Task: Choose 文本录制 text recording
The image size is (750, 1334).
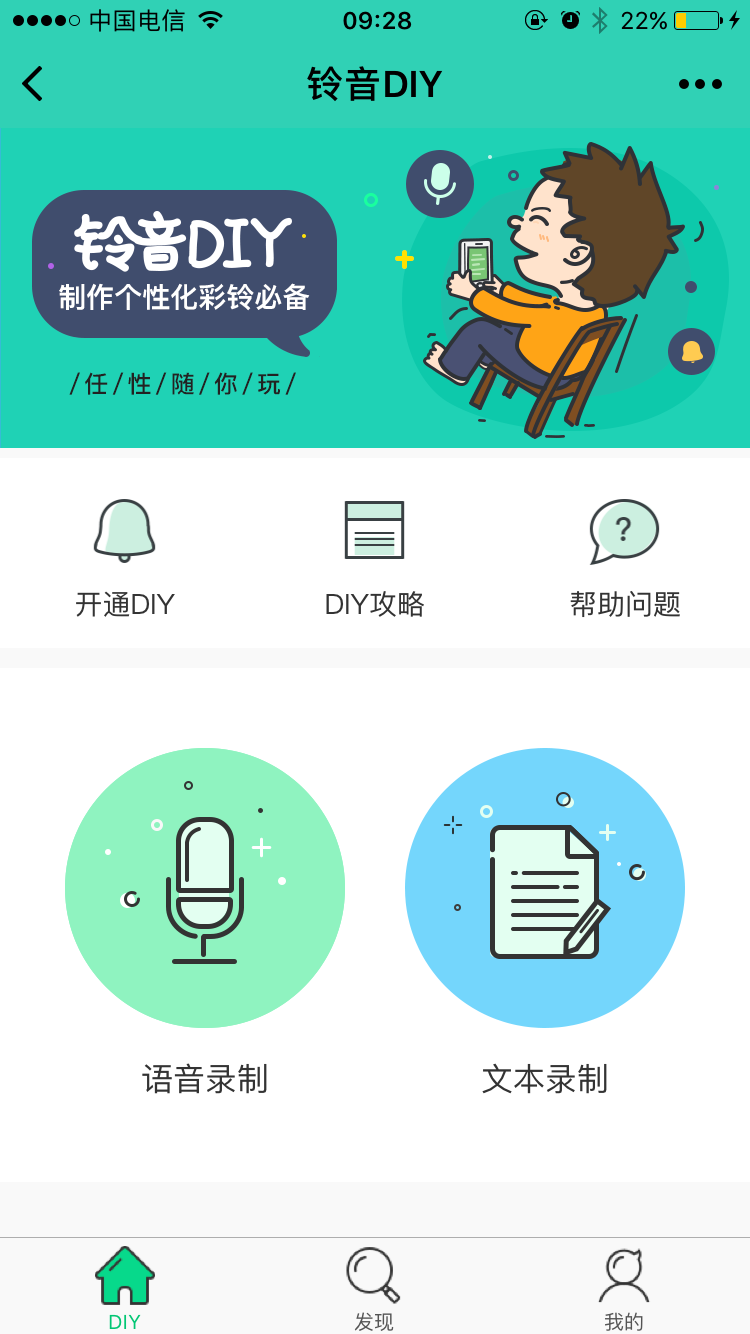Action: pyautogui.click(x=545, y=888)
